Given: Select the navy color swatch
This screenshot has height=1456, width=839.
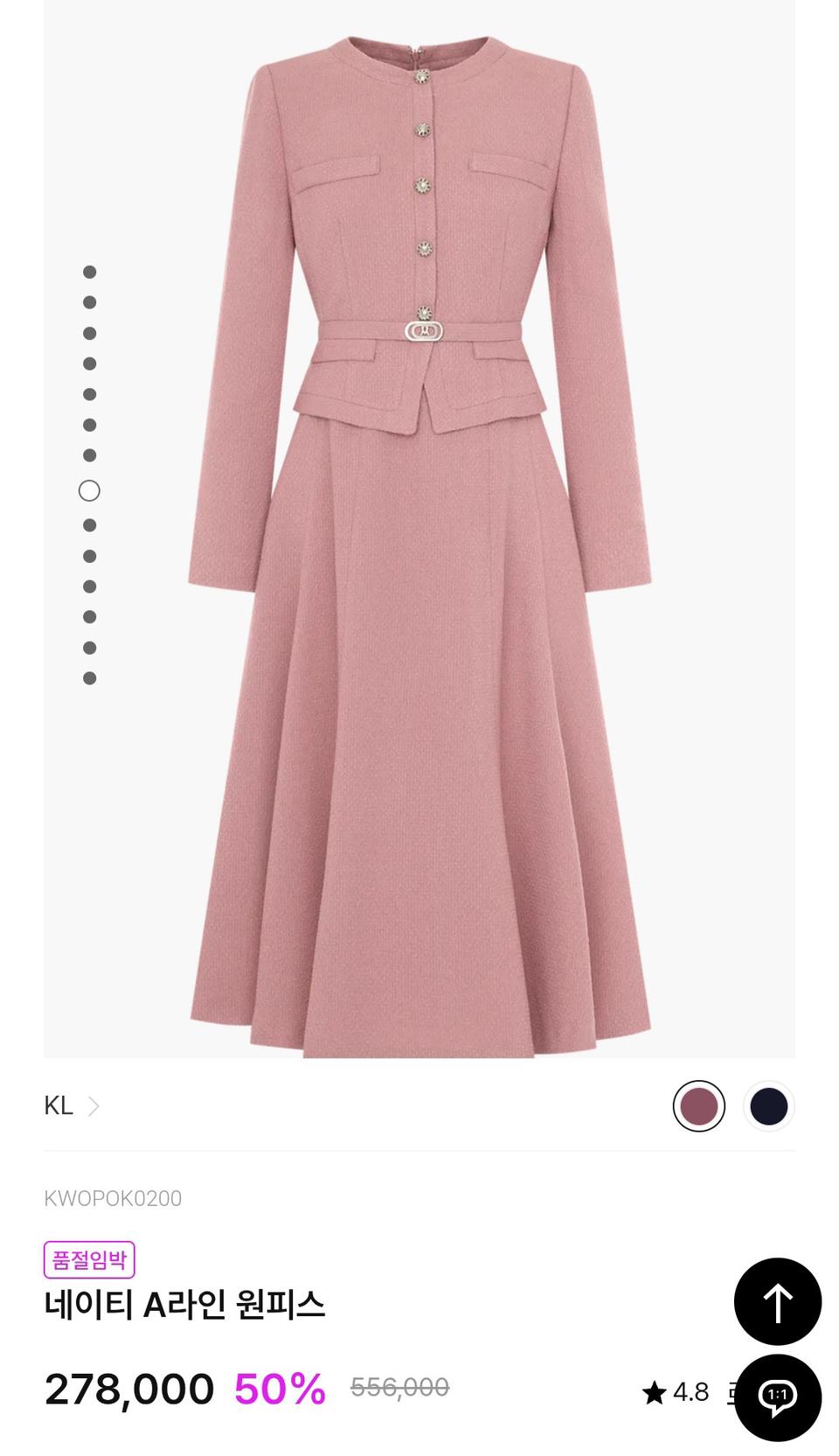Looking at the screenshot, I should point(769,1106).
